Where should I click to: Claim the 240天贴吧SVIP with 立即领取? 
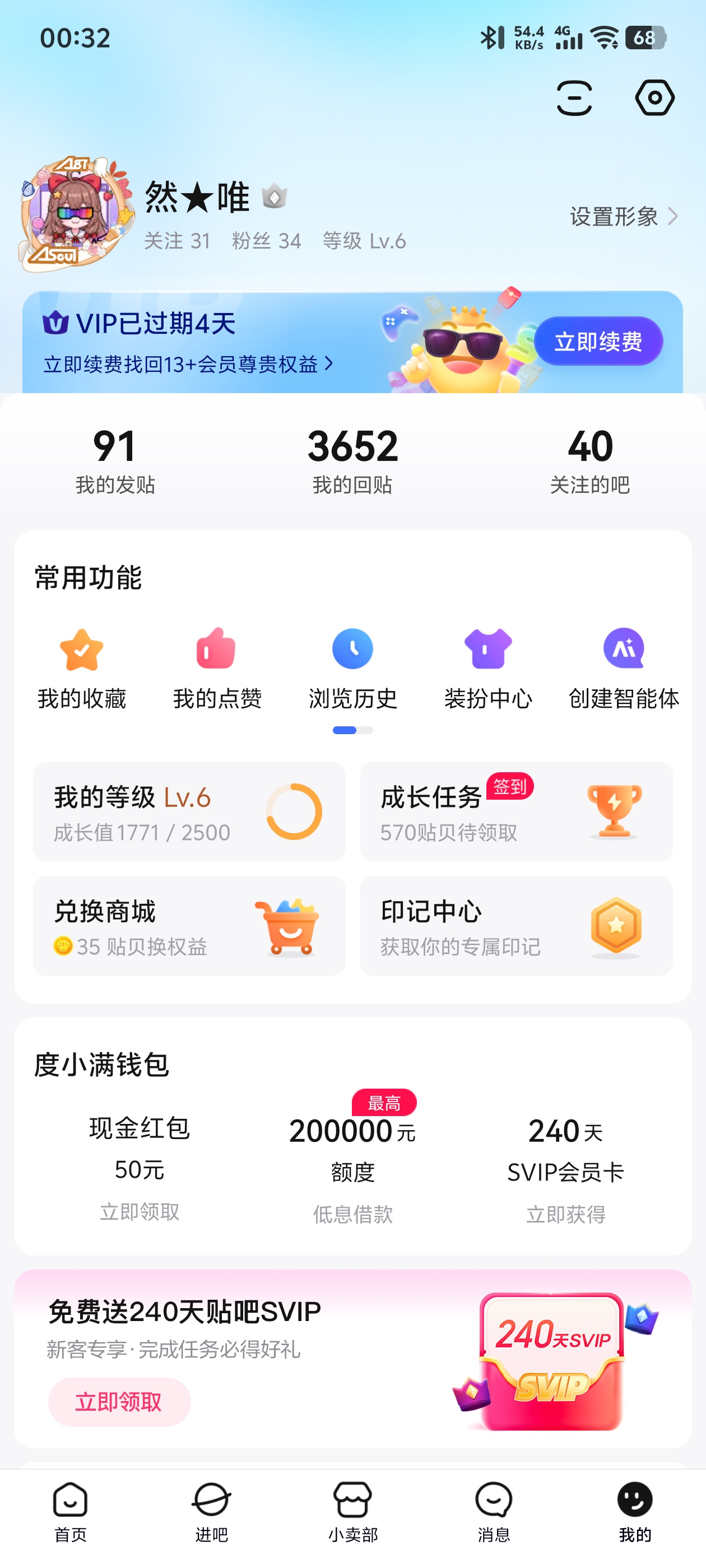click(119, 1402)
